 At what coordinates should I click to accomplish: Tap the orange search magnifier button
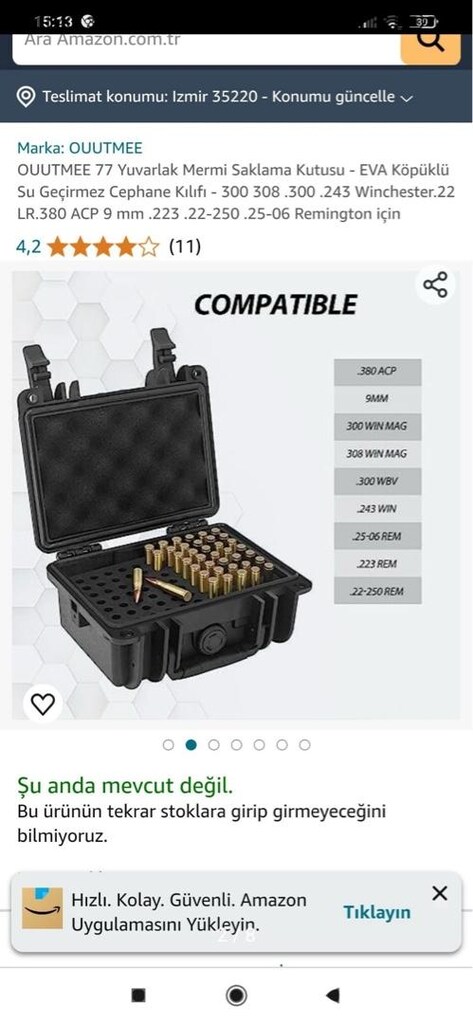(x=431, y=46)
